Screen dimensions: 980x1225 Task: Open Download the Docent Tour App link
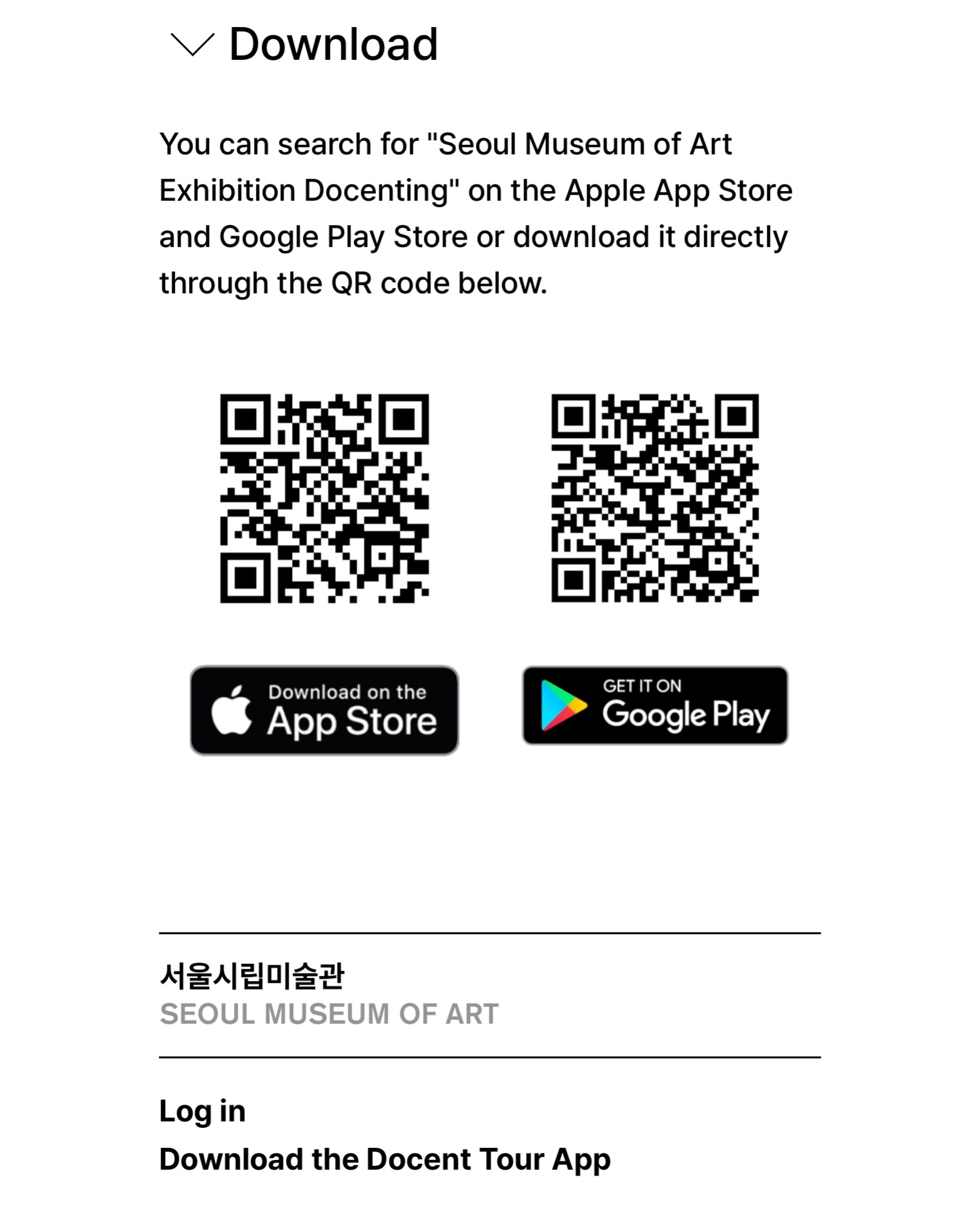(x=385, y=1159)
